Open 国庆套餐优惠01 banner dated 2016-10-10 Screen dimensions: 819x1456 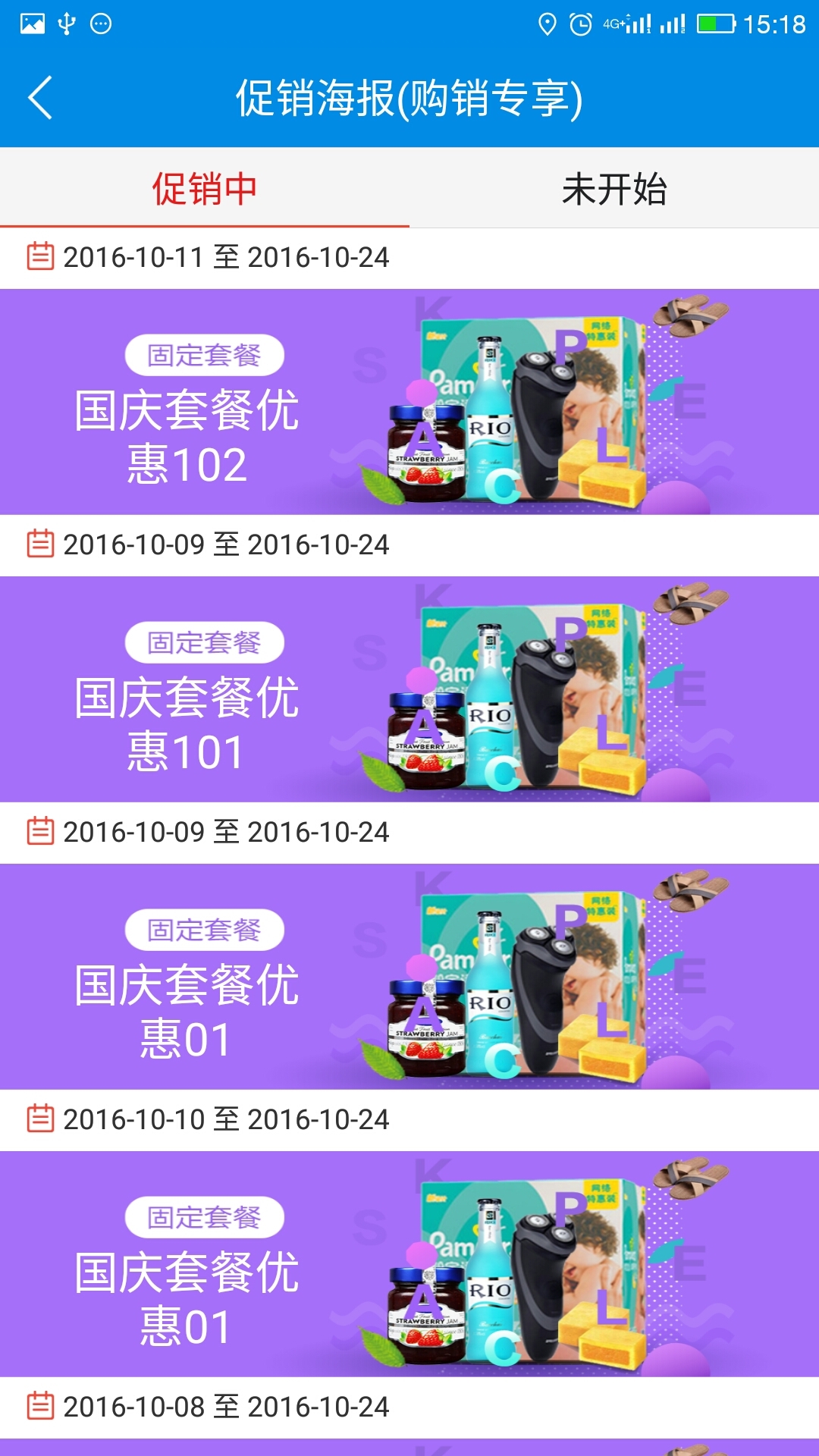[x=409, y=1264]
